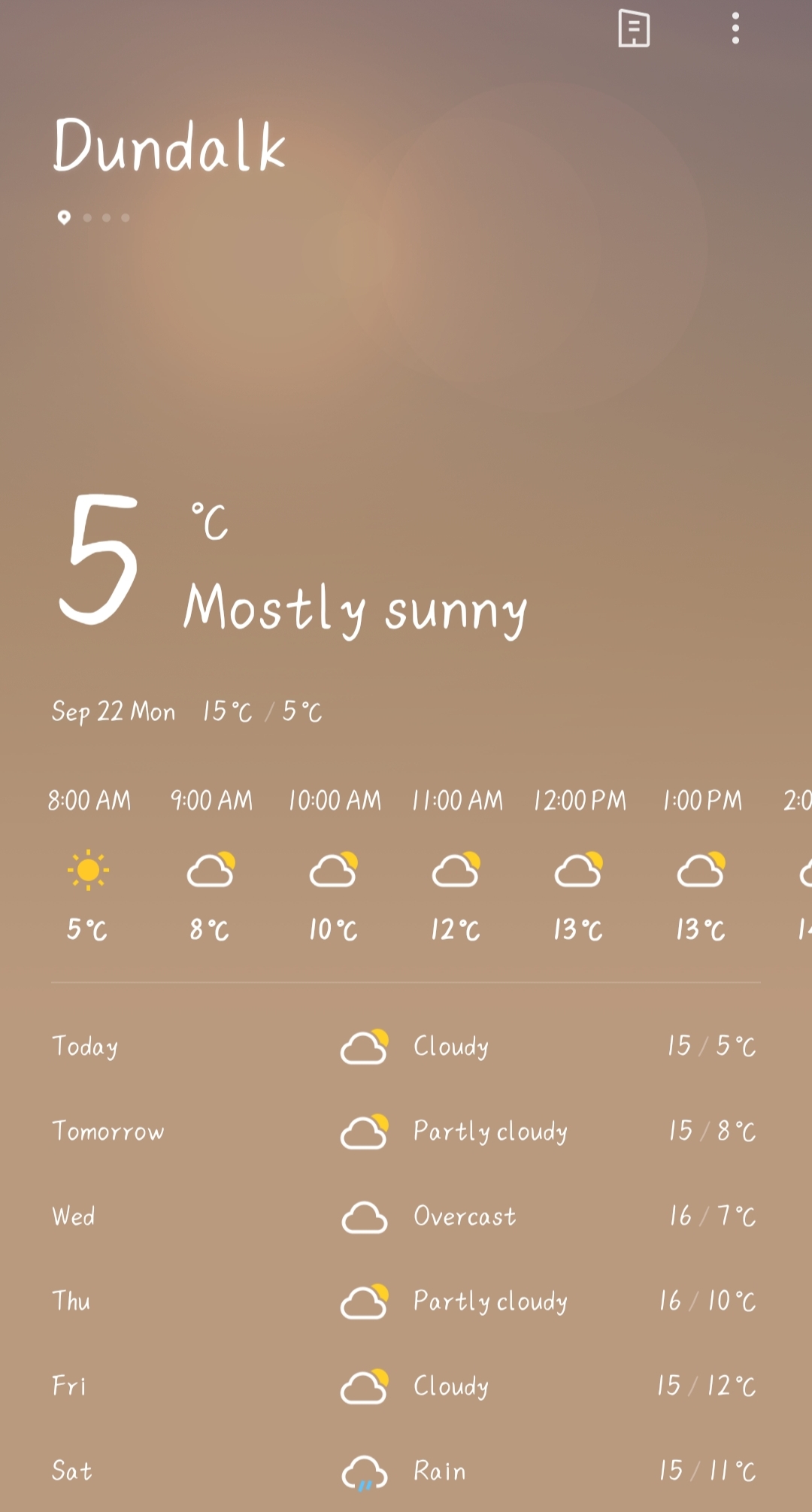Open the three-dot overflow menu
Screen dimensions: 812x1512
pos(735,29)
